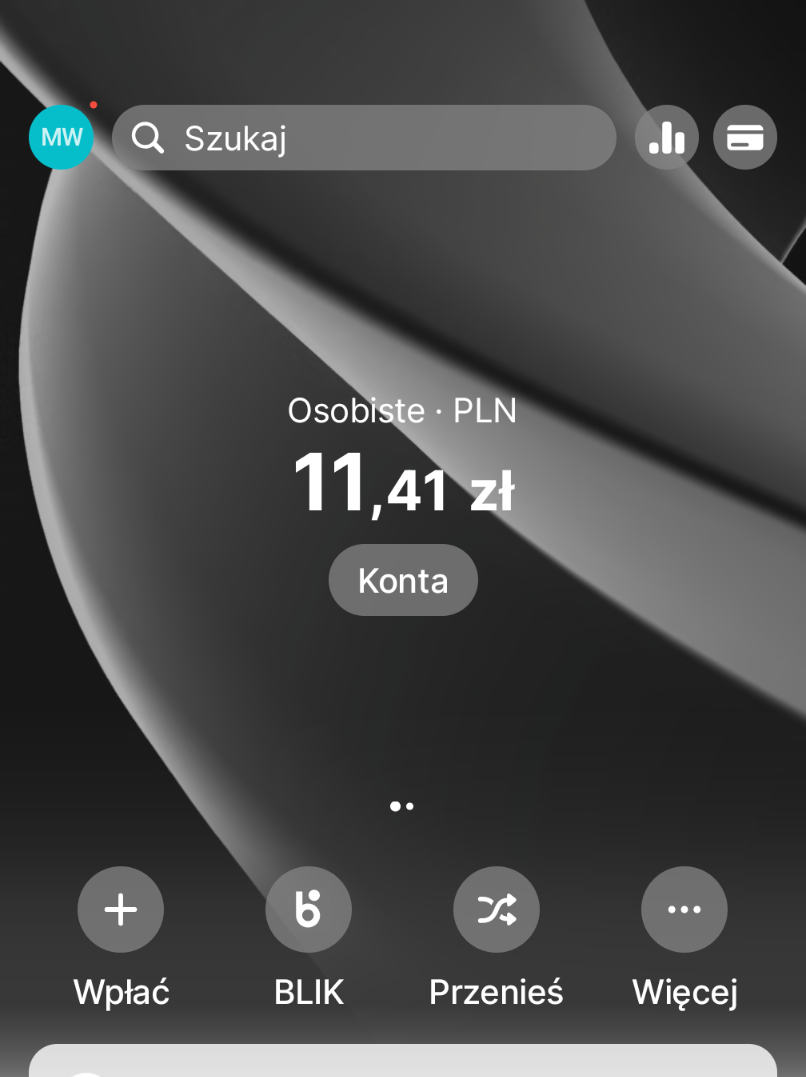The width and height of the screenshot is (806, 1077).
Task: Tap the Szukaj search field
Action: 364,138
